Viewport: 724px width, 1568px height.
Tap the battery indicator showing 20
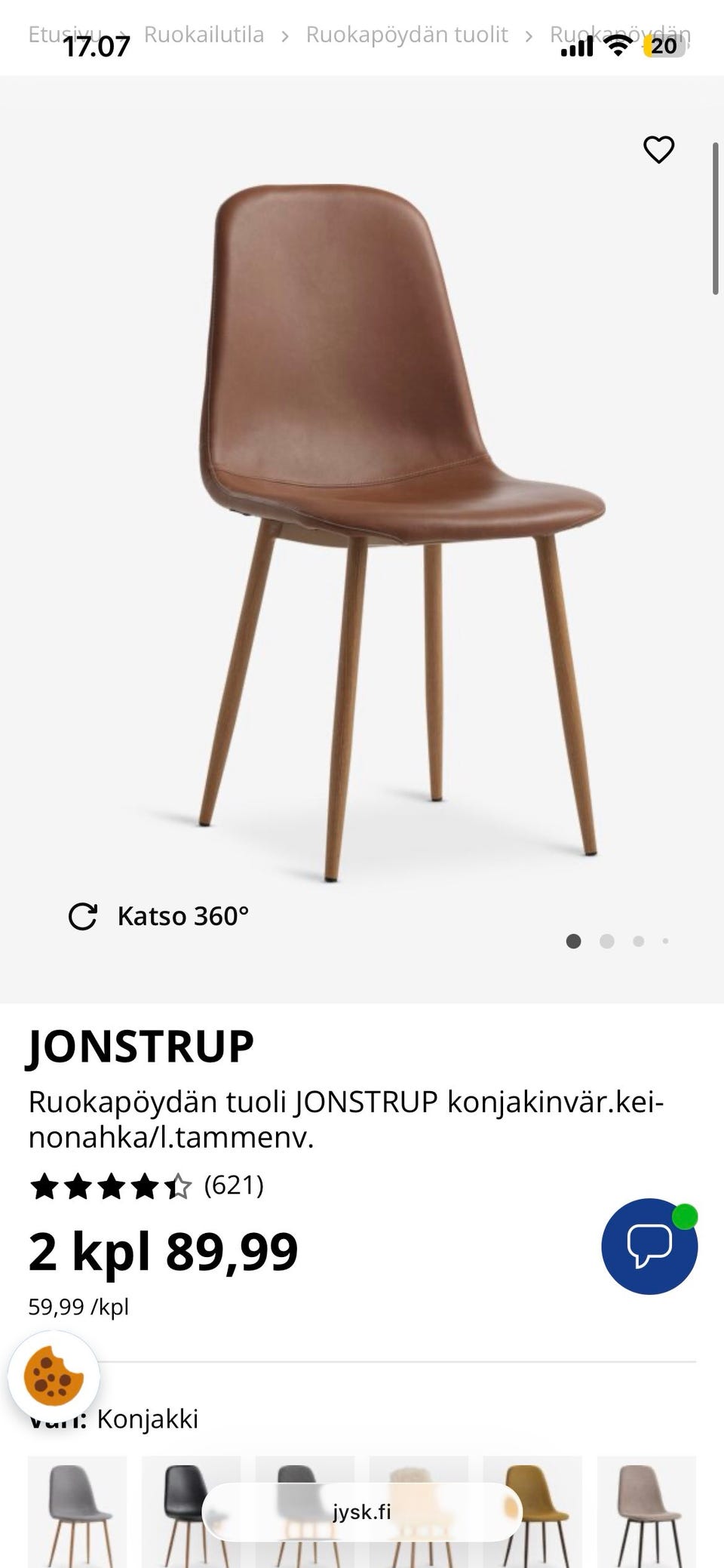662,47
